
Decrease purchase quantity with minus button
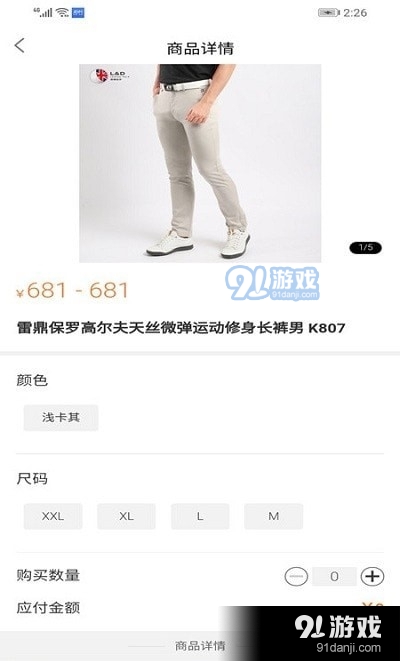click(296, 576)
